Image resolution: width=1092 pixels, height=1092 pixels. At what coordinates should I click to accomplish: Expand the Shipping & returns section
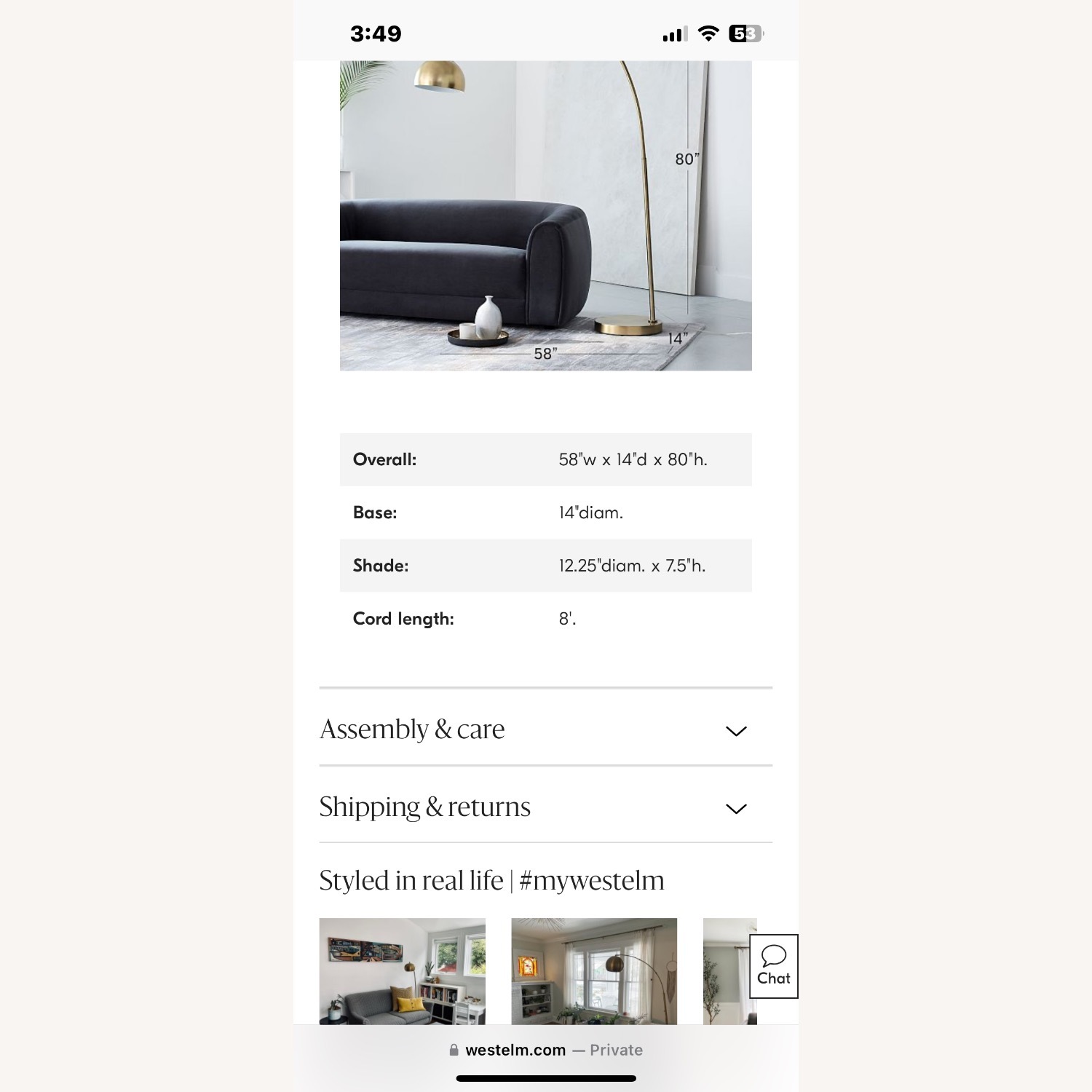(x=545, y=807)
